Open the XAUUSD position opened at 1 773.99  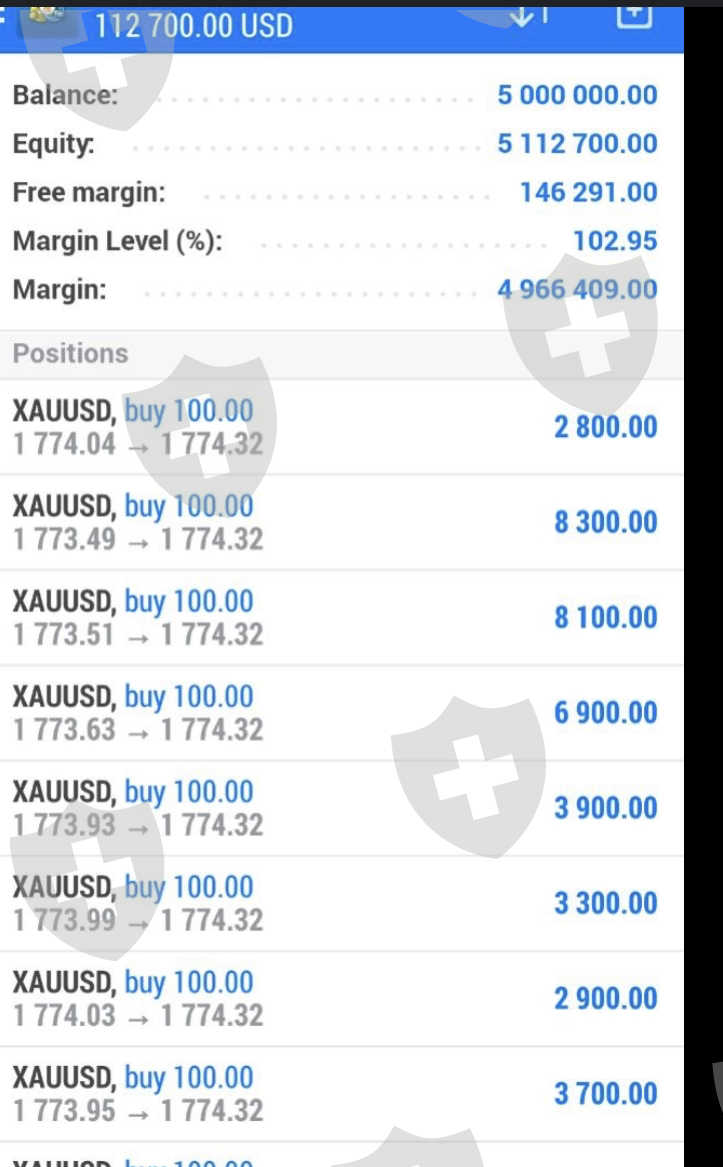click(x=340, y=903)
